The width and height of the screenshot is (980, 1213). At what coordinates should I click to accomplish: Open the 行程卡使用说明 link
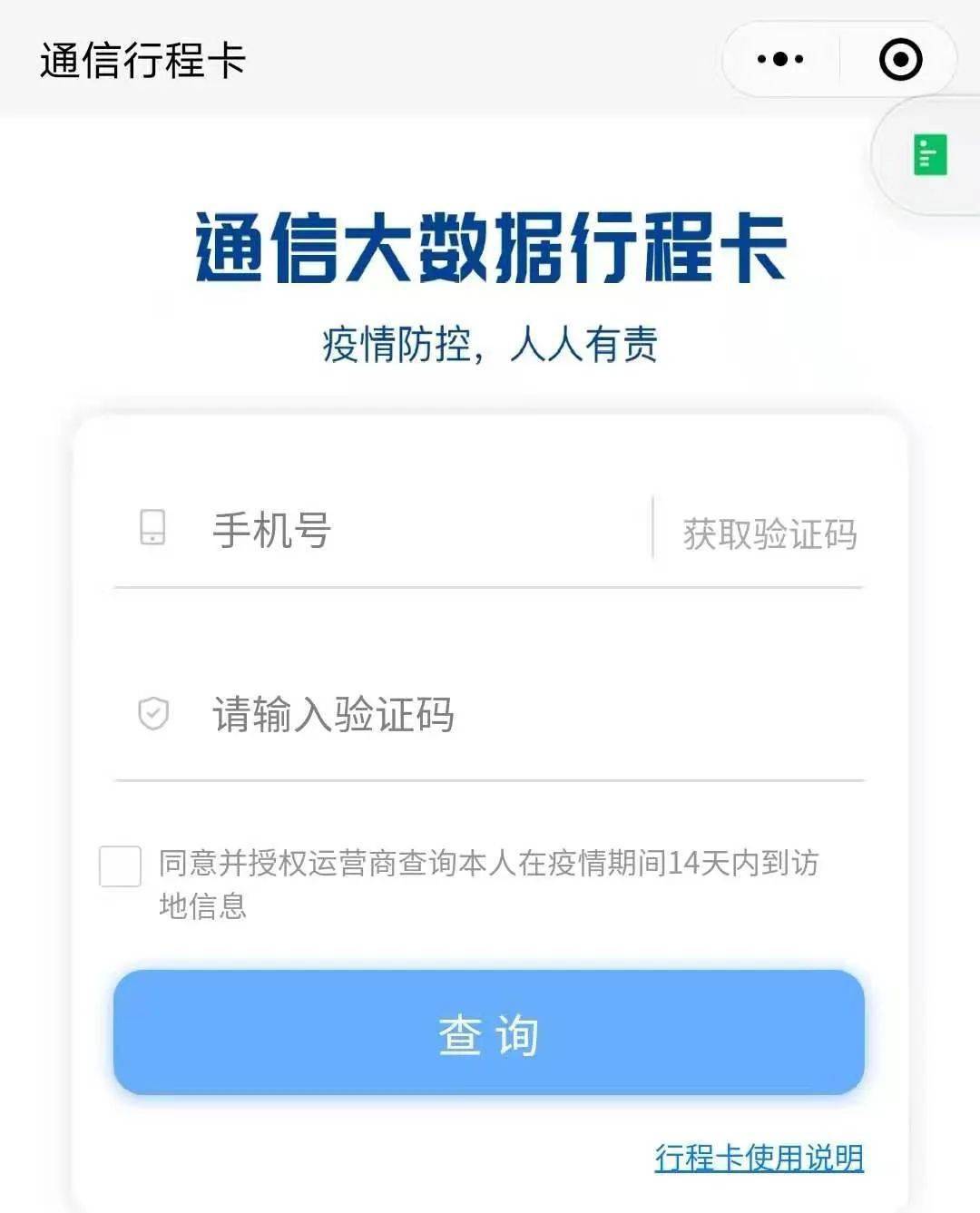(759, 1158)
